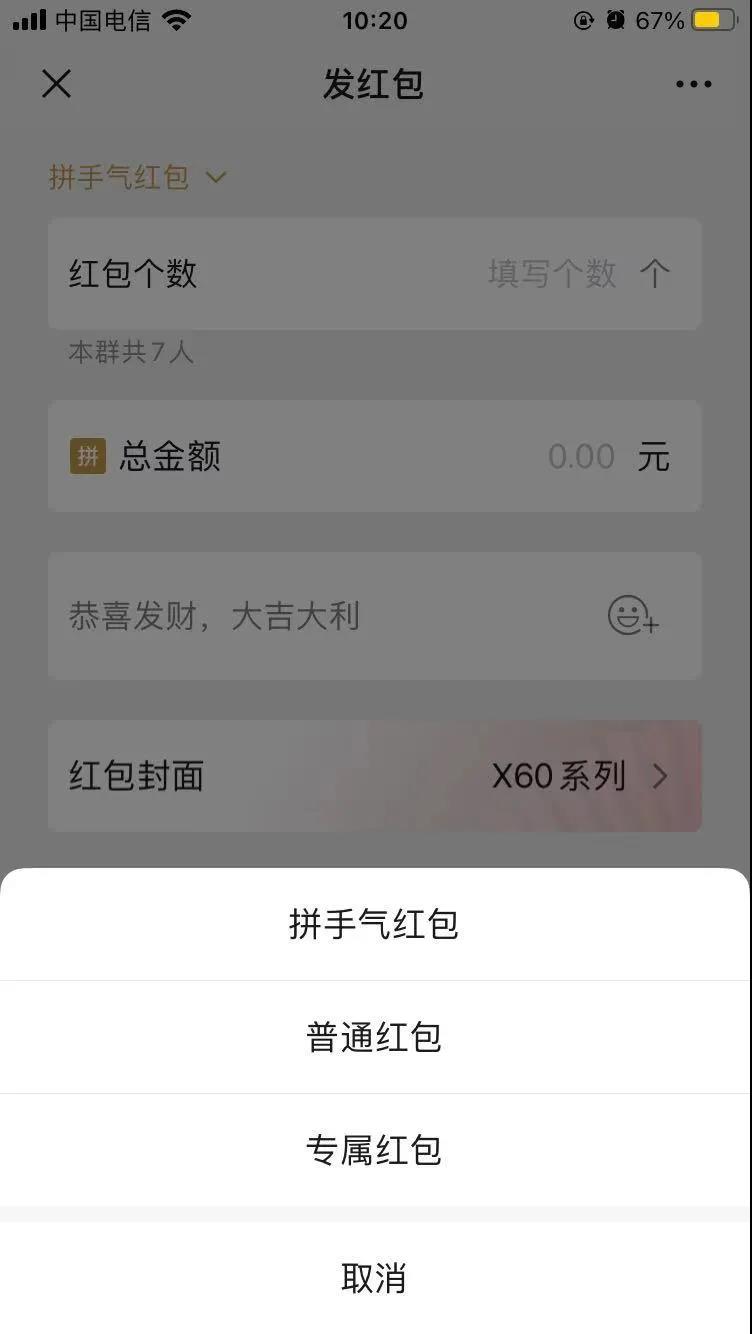The width and height of the screenshot is (752, 1334).
Task: Tap the 取消 cancel button
Action: click(375, 1278)
